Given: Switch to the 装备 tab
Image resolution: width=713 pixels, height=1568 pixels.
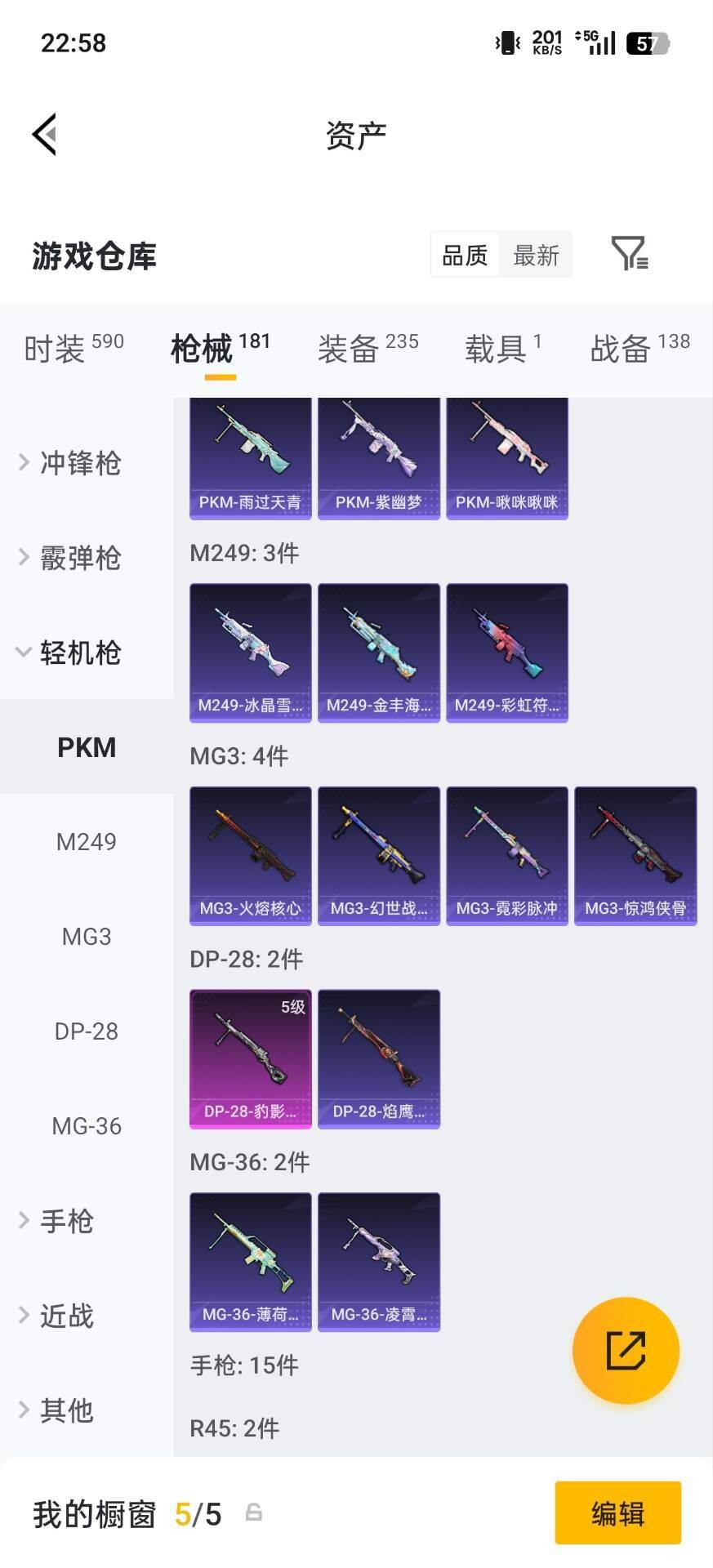Looking at the screenshot, I should (368, 349).
